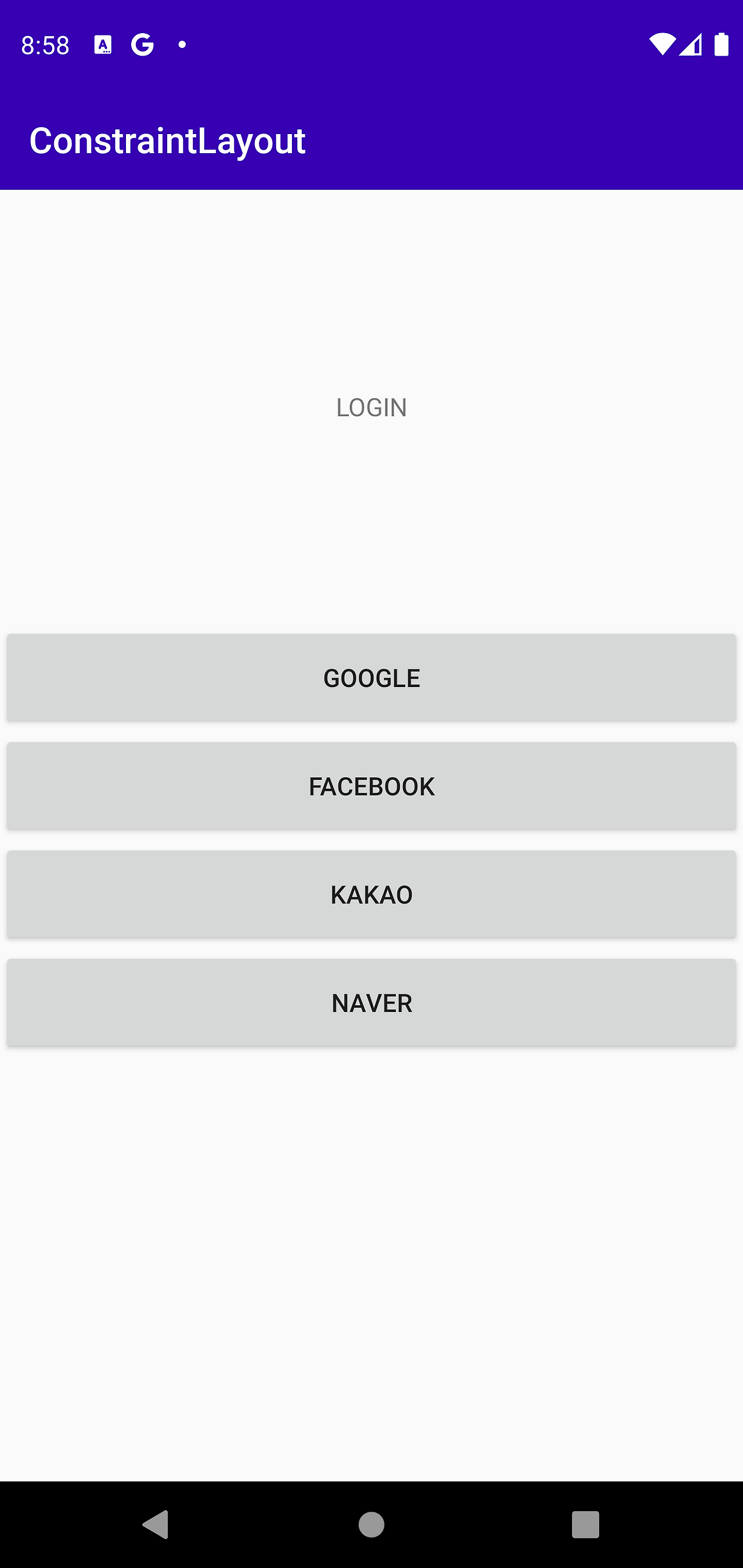743x1568 pixels.
Task: Tap the battery indicator icon
Action: tap(721, 45)
